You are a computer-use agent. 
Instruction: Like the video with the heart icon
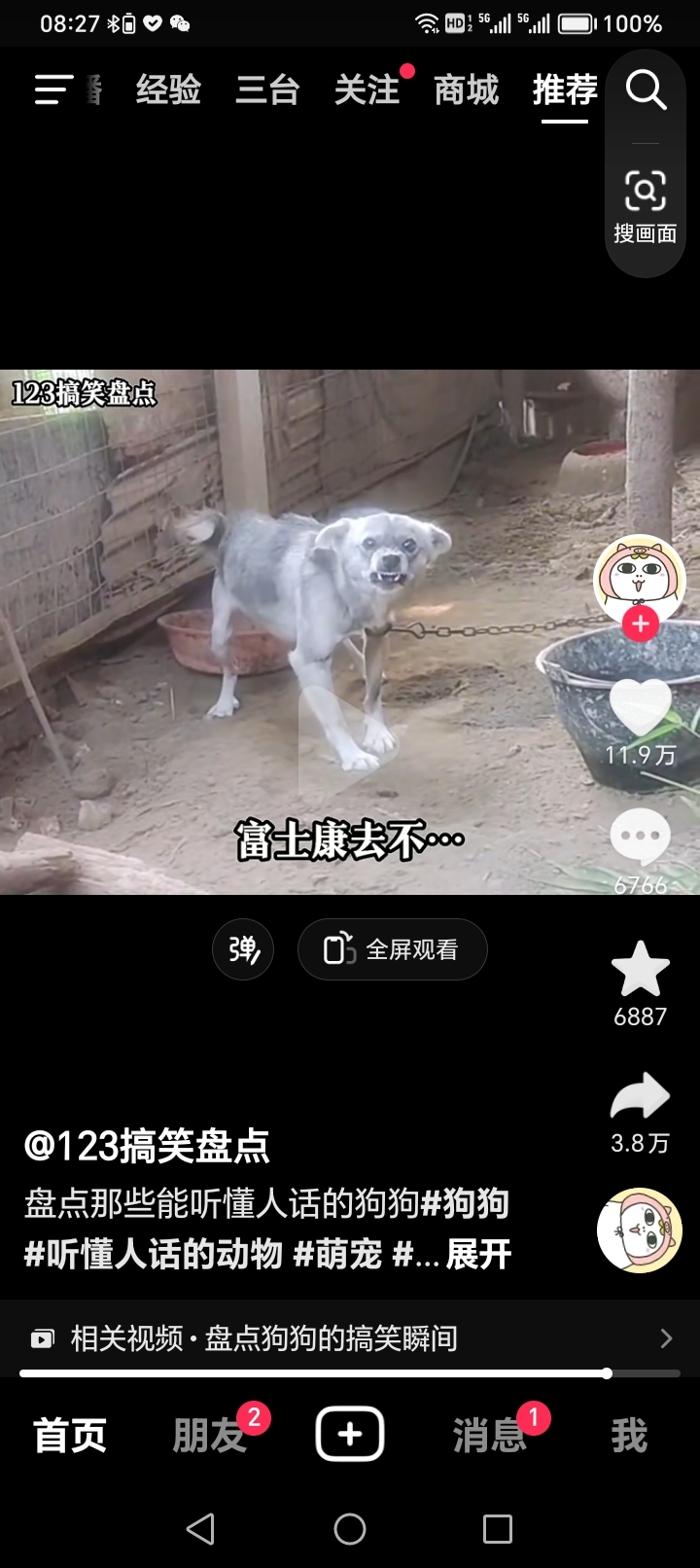click(640, 708)
